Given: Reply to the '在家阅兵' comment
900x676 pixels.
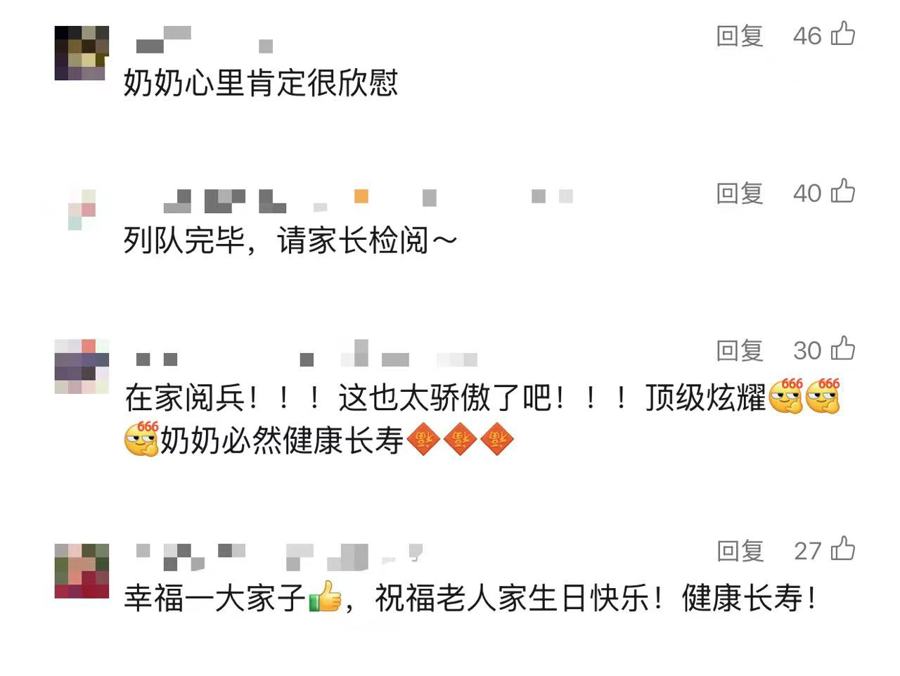Looking at the screenshot, I should pyautogui.click(x=739, y=350).
